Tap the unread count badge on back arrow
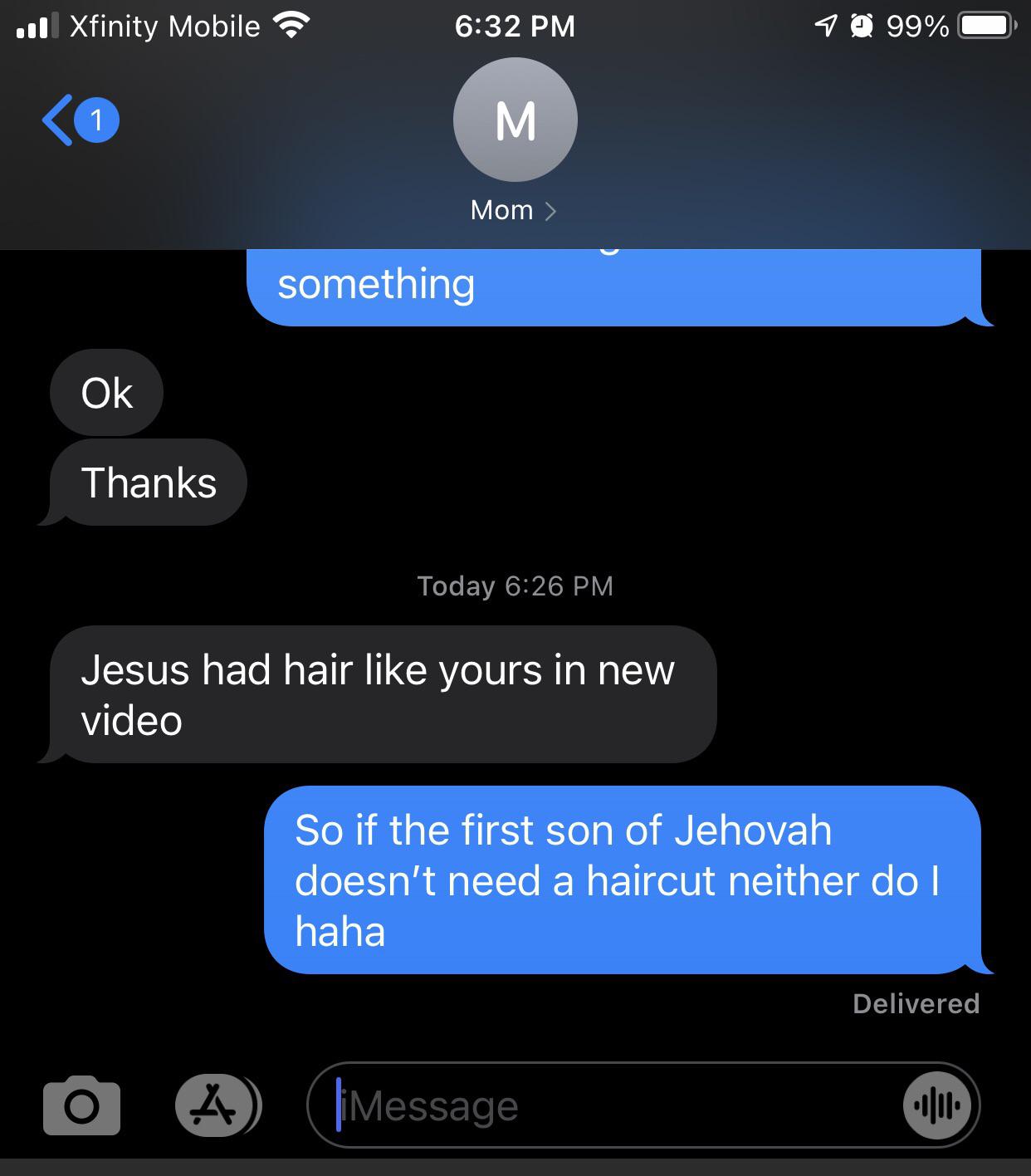 [x=96, y=119]
